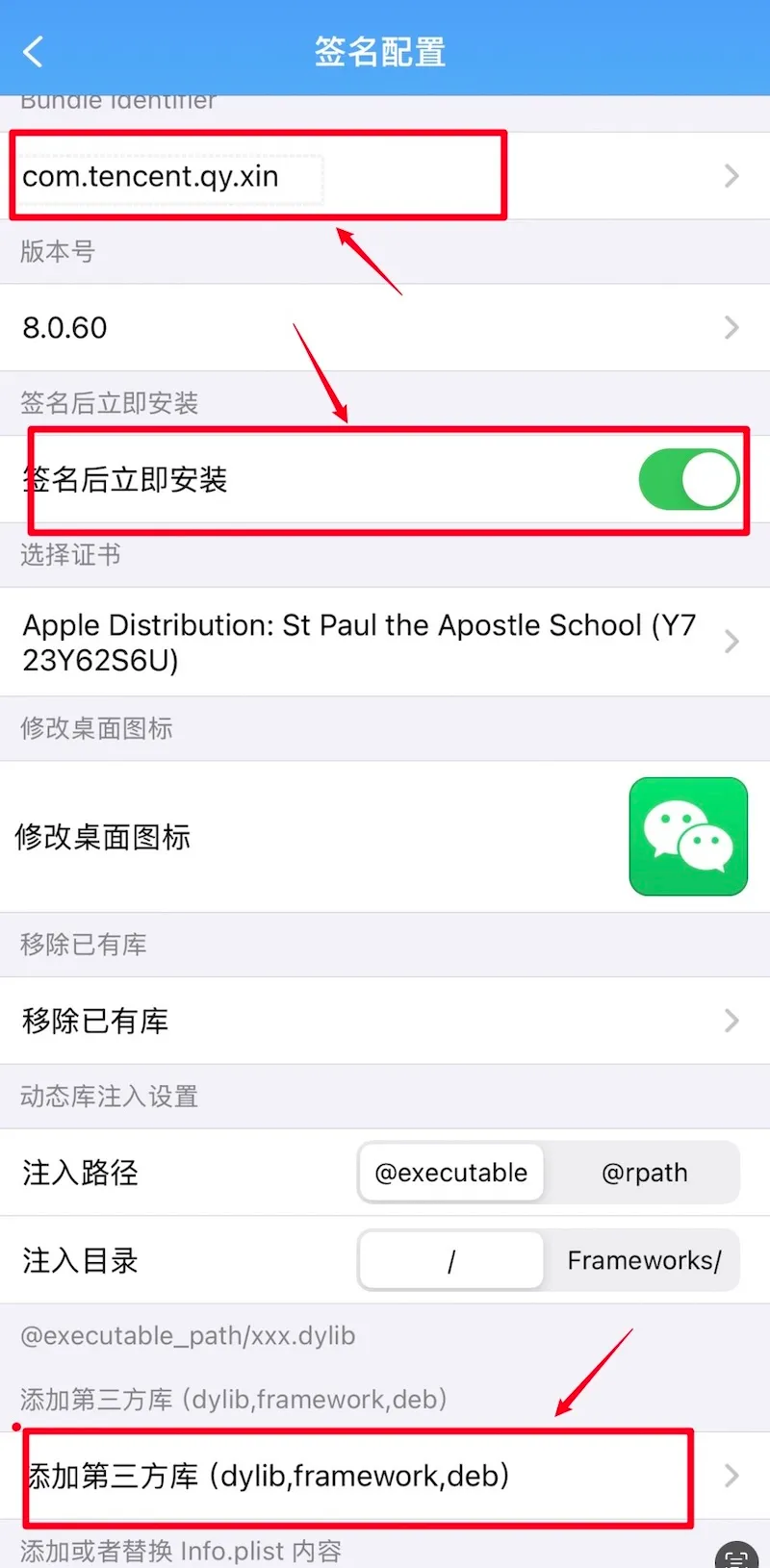This screenshot has height=1568, width=770.
Task: Change the desktop icon via 修改桌面图标
Action: pyautogui.click(x=385, y=837)
